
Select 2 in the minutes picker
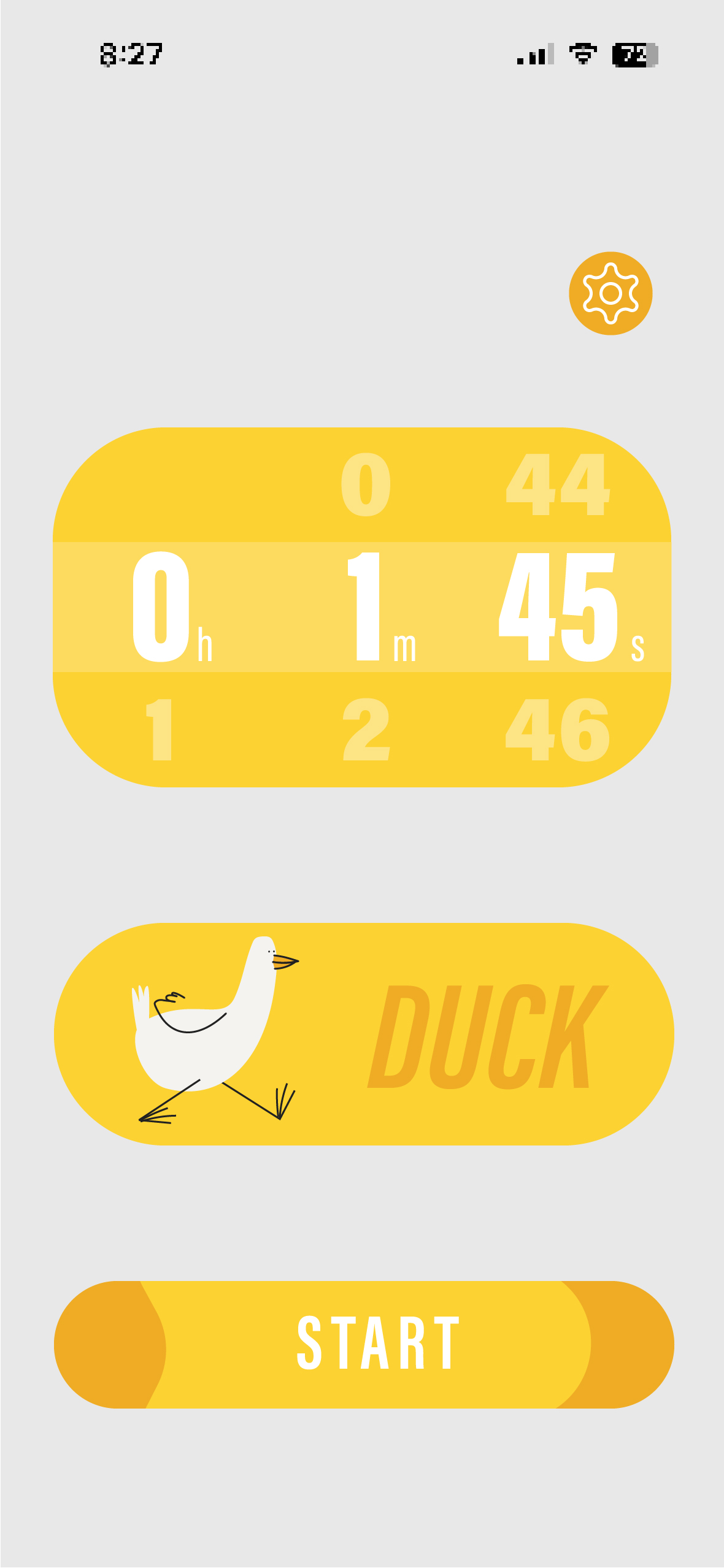coord(366,730)
